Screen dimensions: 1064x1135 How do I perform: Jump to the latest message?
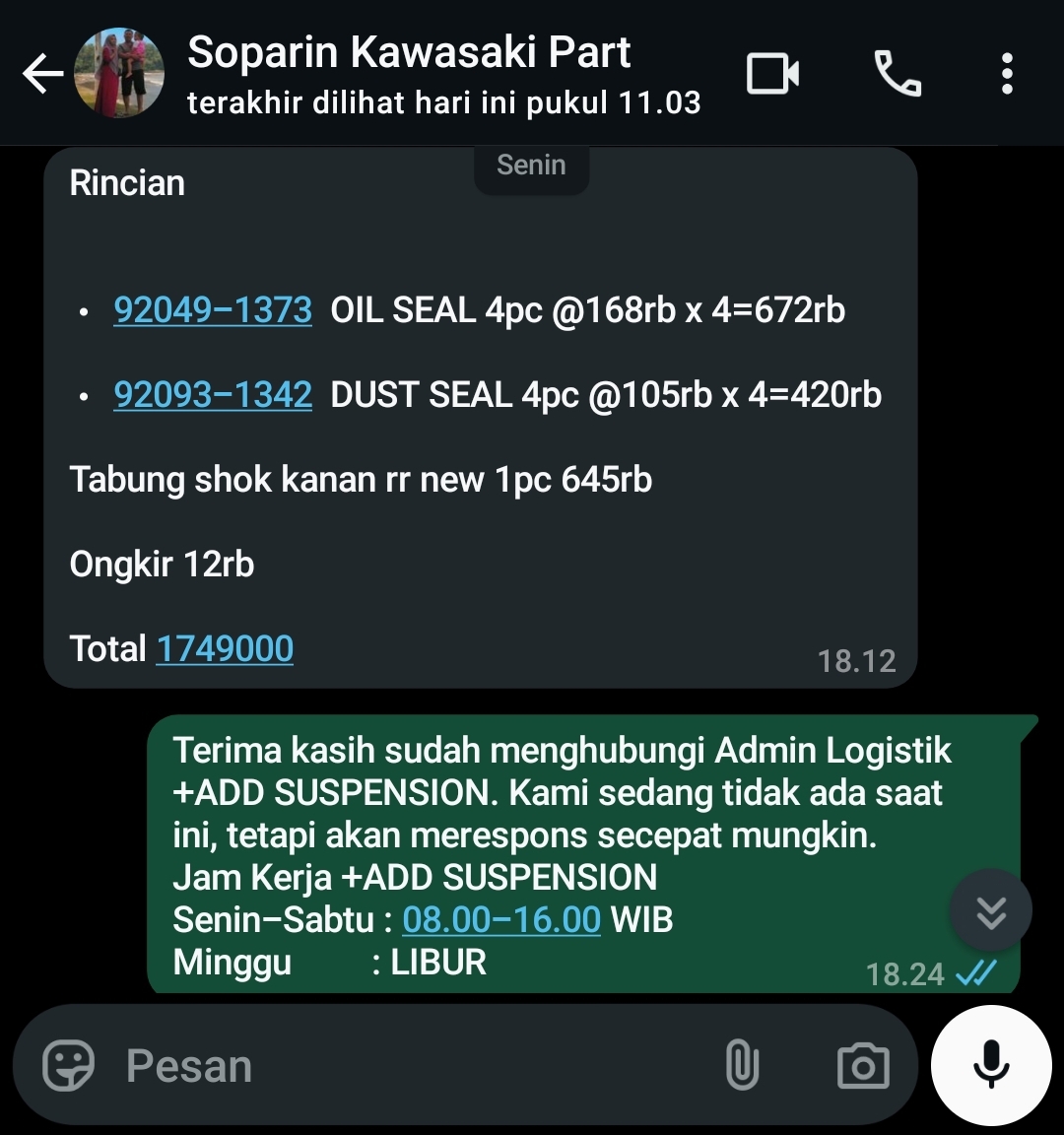[x=990, y=911]
